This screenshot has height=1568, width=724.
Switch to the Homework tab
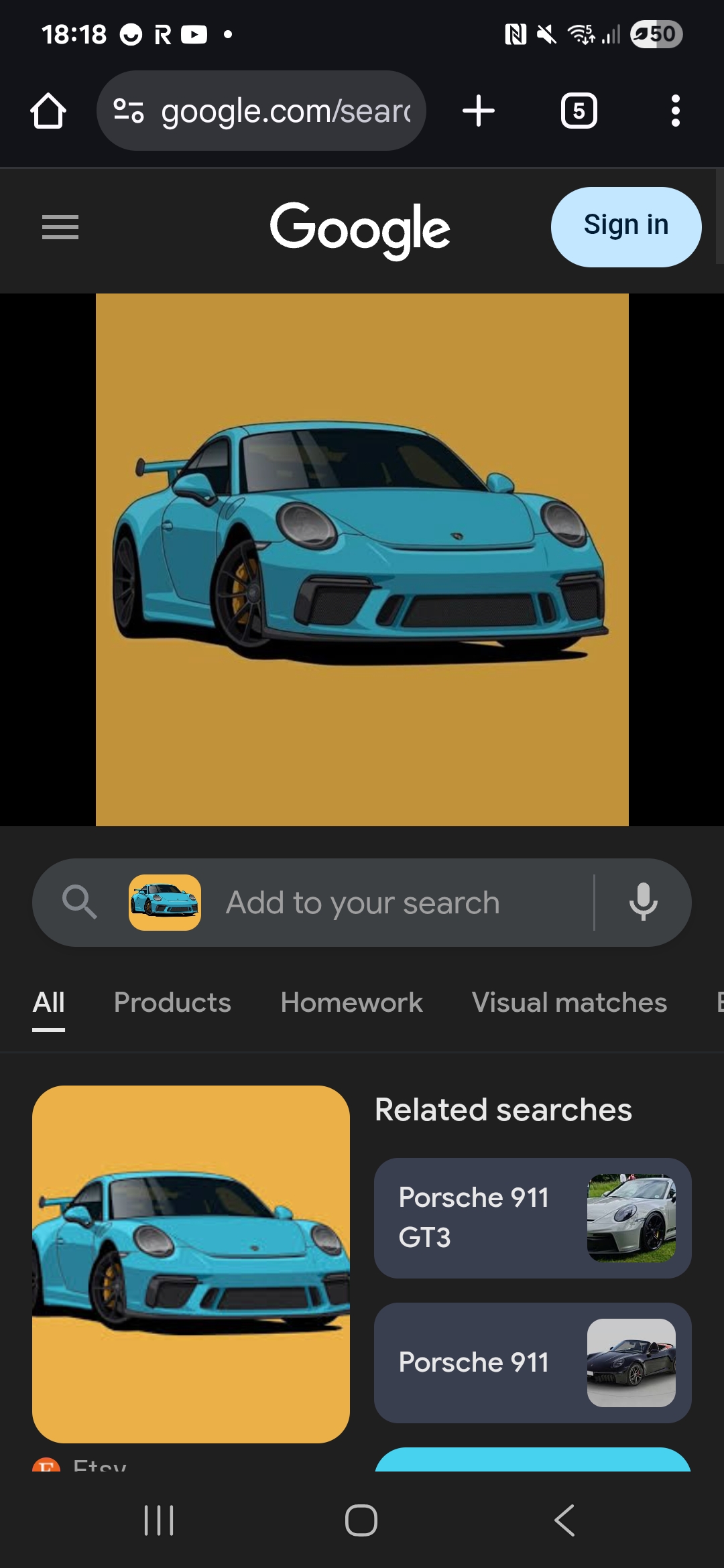351,1002
